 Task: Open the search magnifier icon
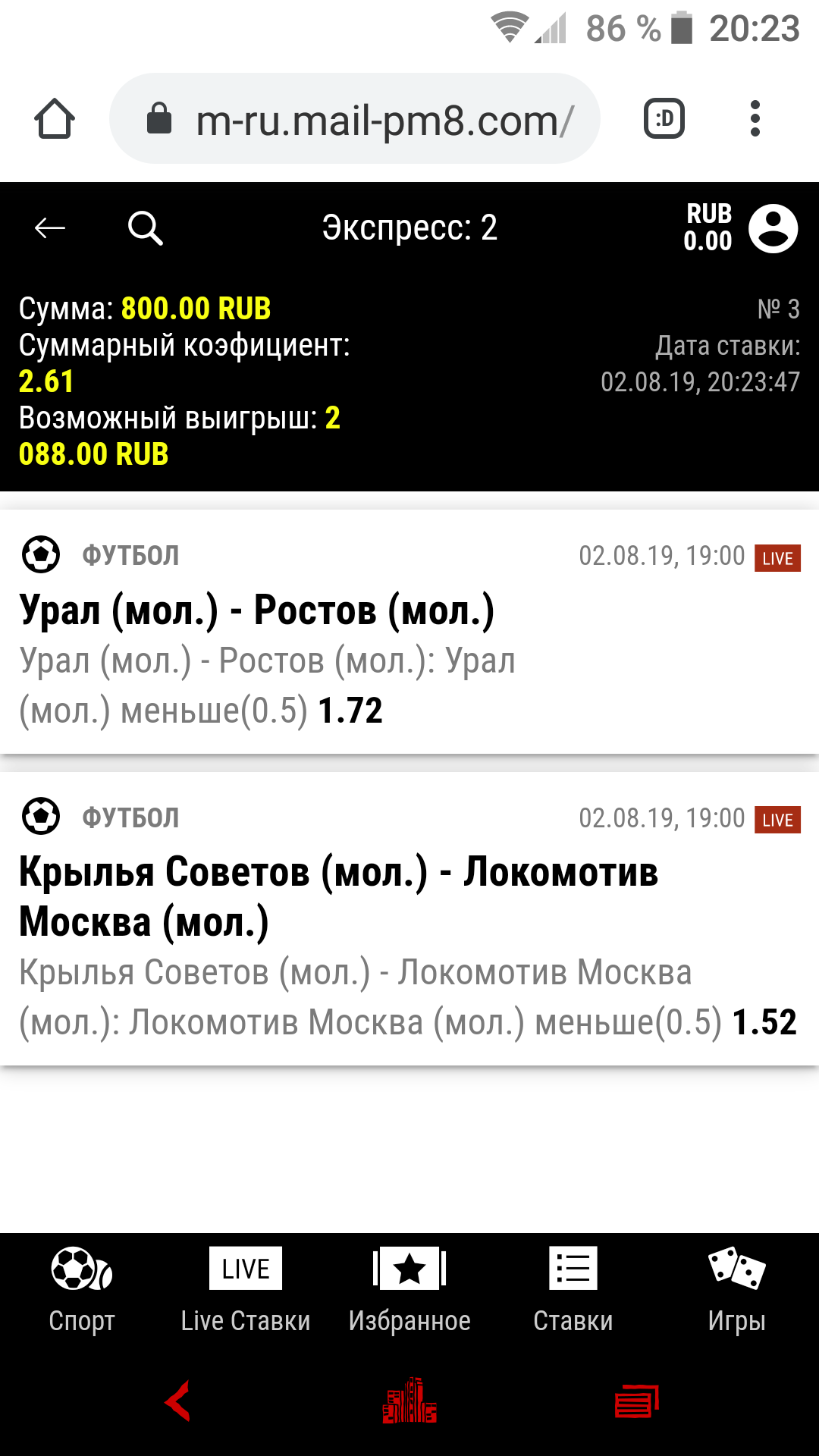point(145,227)
